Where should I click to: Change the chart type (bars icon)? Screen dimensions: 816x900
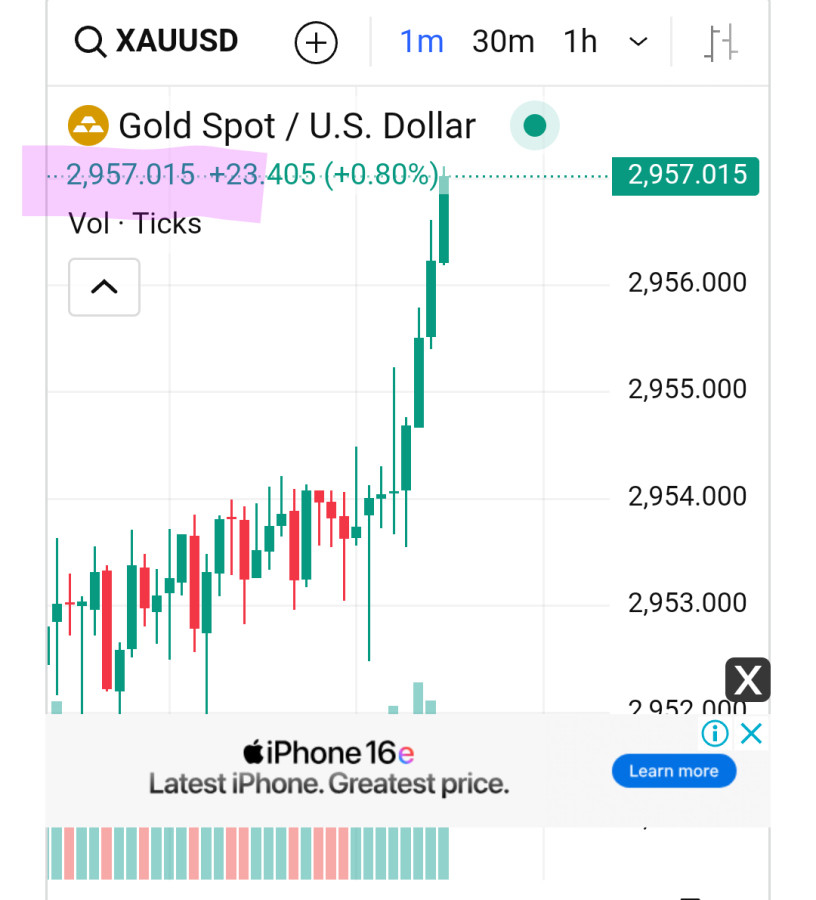tap(721, 43)
